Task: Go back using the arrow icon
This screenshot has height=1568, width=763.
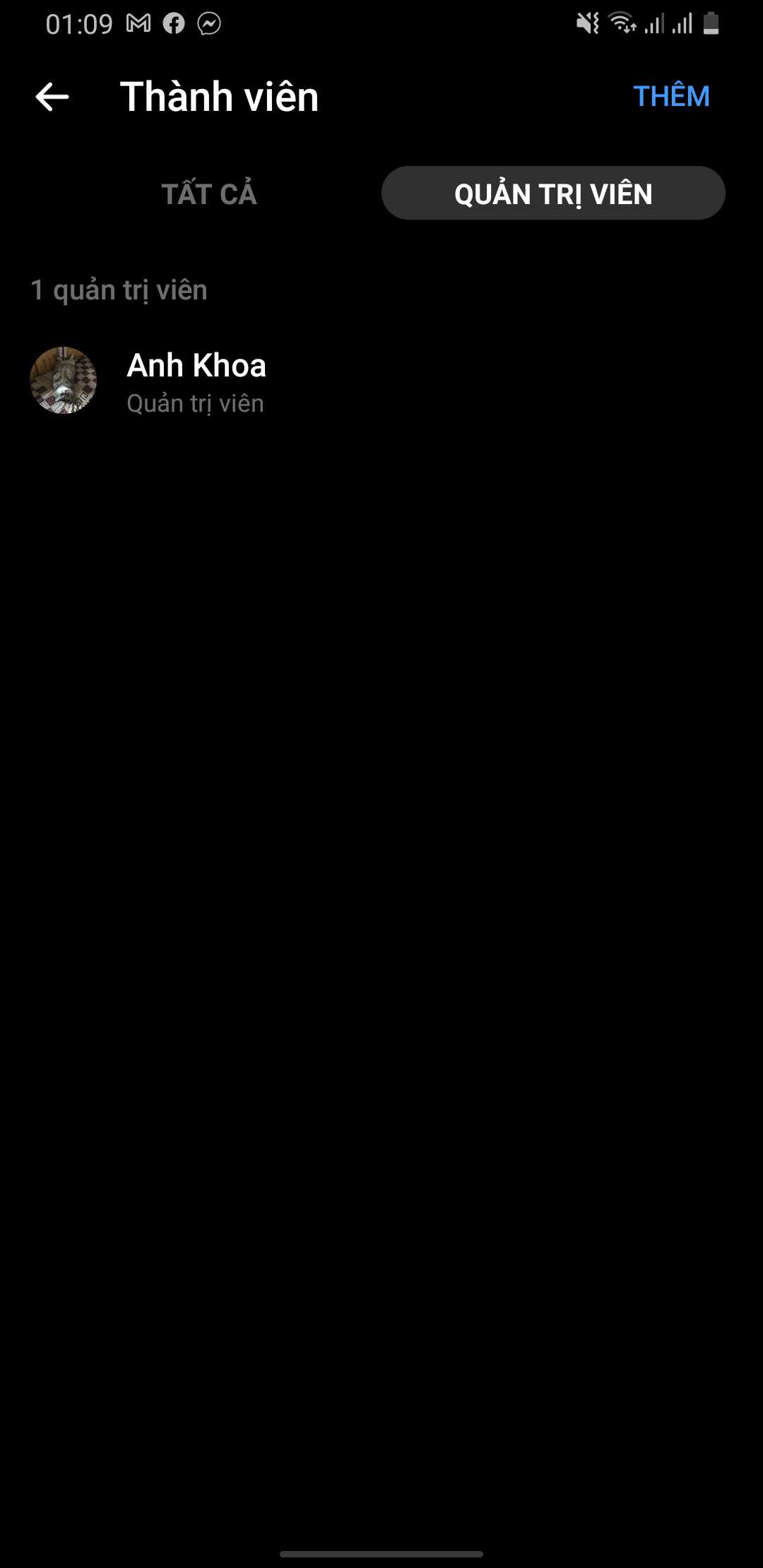Action: 52,97
